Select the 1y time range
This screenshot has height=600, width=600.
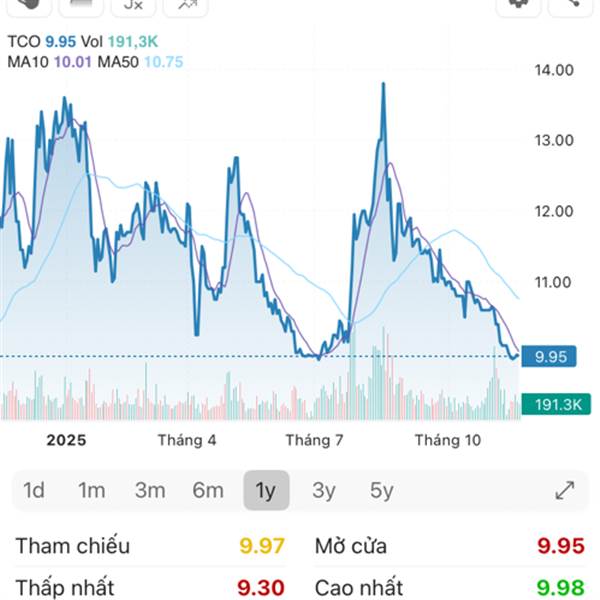pyautogui.click(x=266, y=490)
